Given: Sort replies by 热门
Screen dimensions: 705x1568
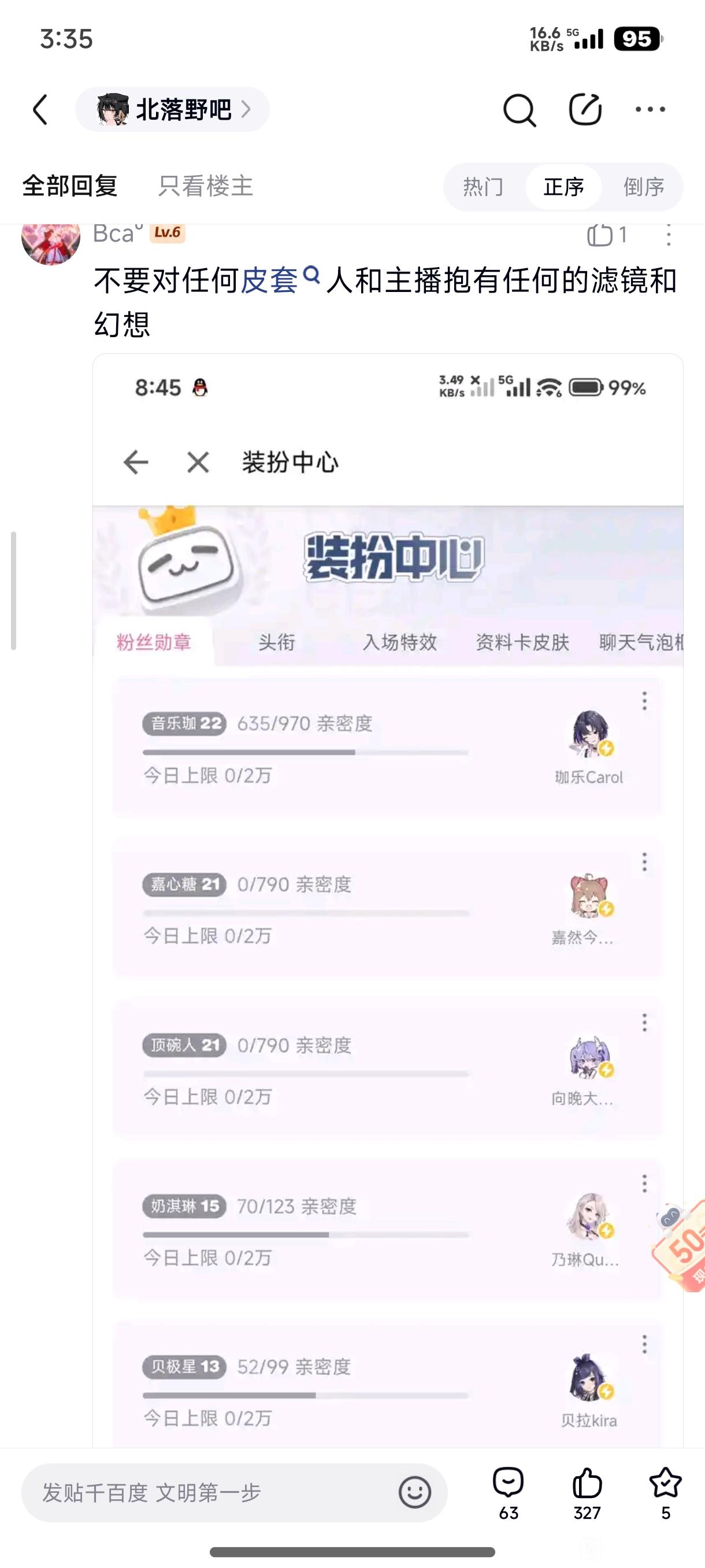Looking at the screenshot, I should click(x=483, y=187).
